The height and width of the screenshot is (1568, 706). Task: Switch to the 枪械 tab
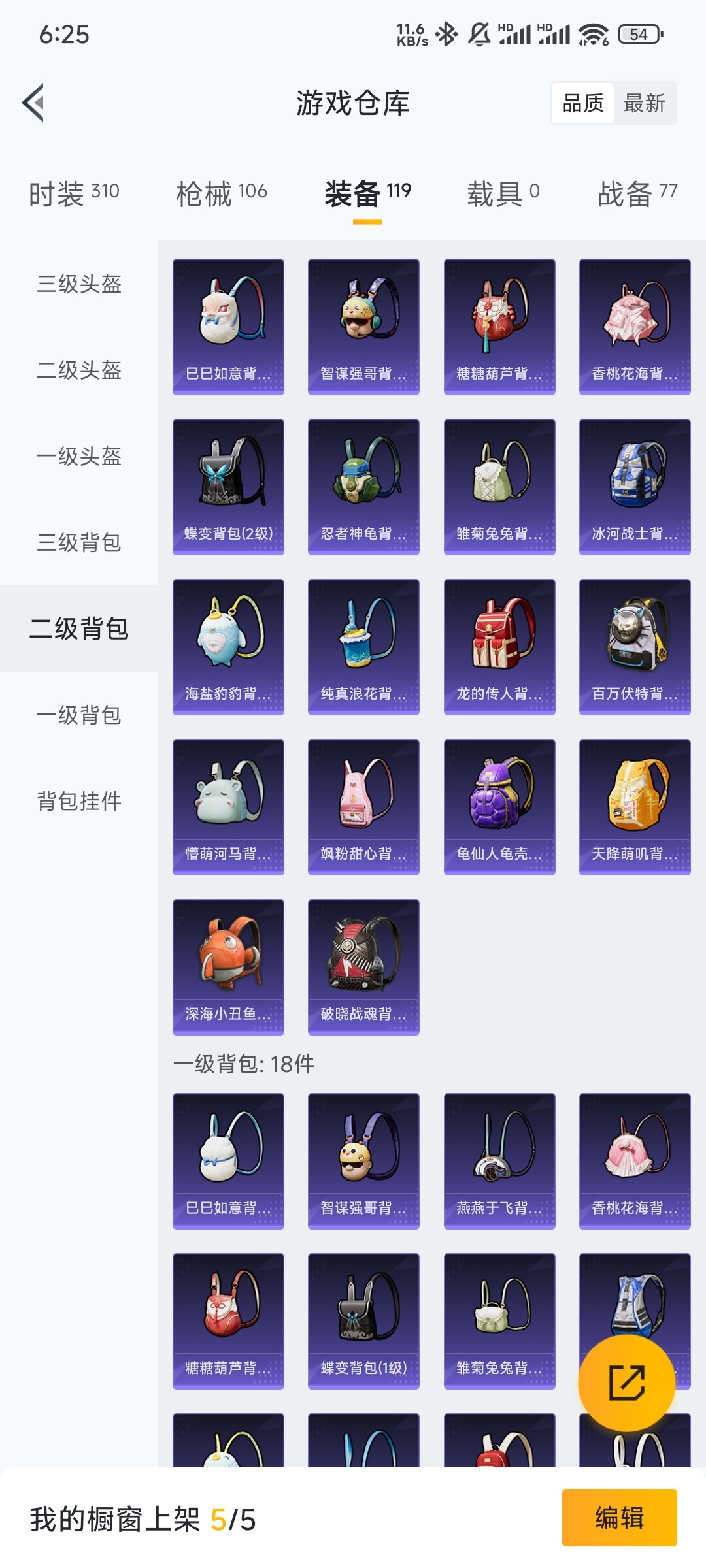click(x=222, y=193)
